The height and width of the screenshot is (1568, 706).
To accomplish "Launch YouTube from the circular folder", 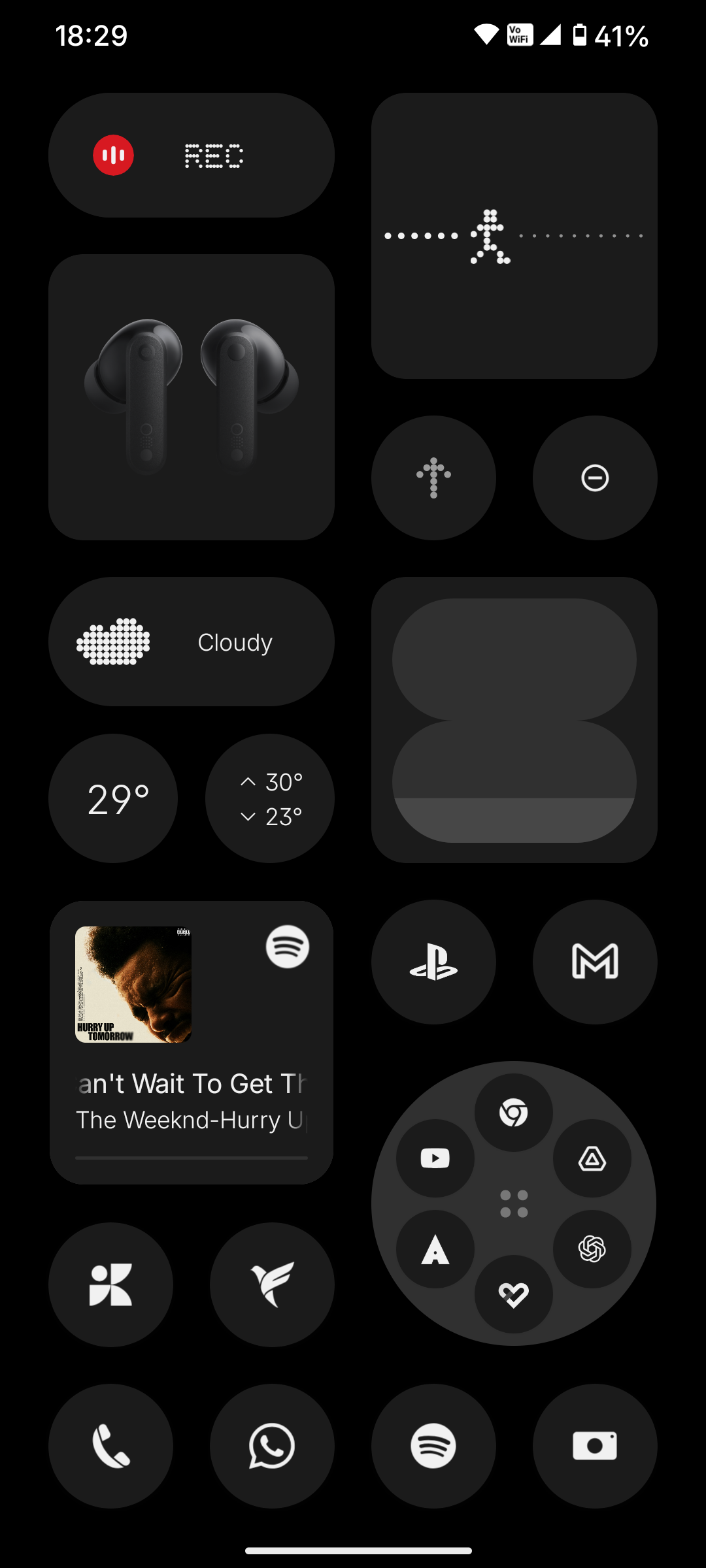I will point(435,1158).
